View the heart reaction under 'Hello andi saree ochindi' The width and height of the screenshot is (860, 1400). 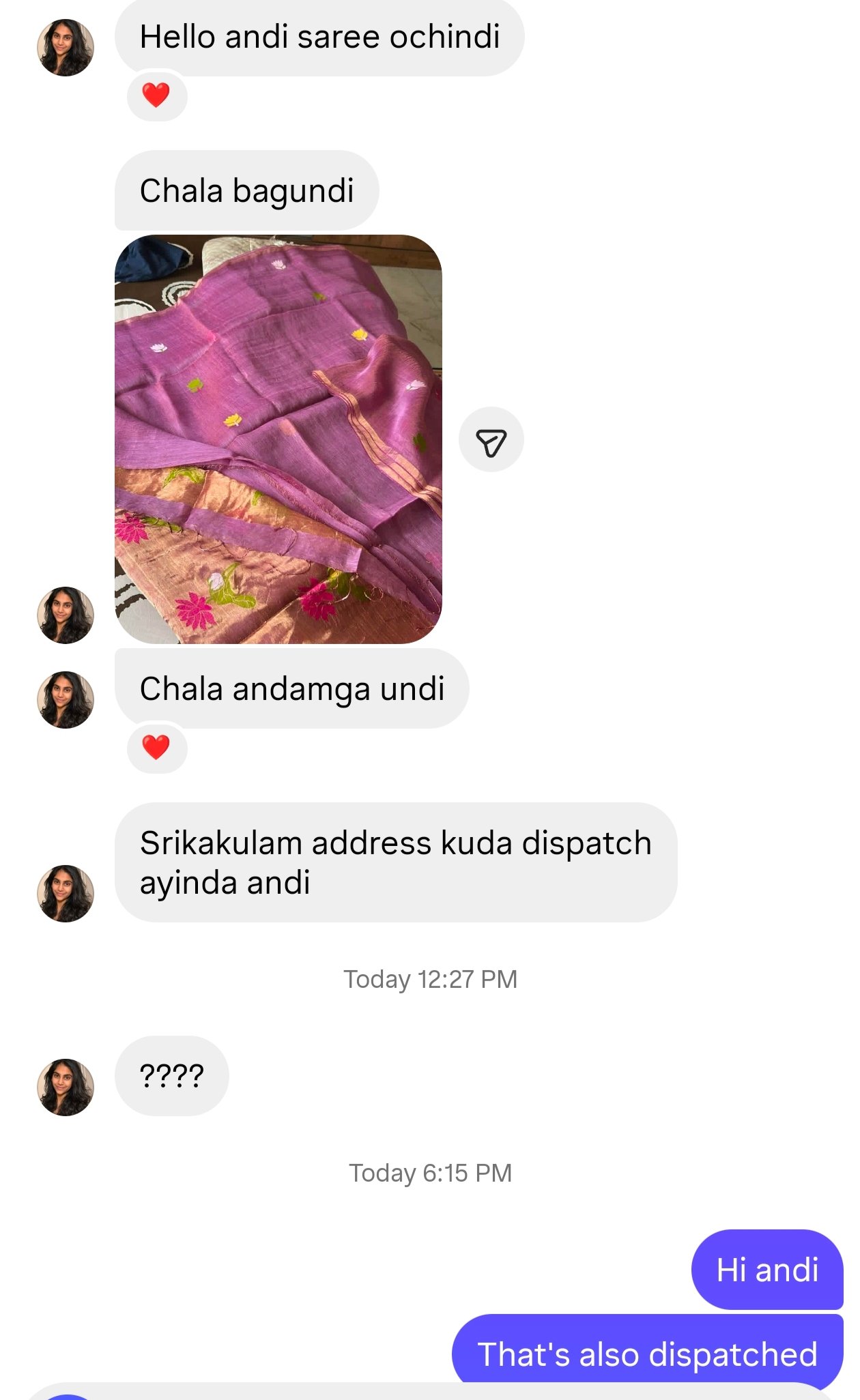[x=156, y=95]
